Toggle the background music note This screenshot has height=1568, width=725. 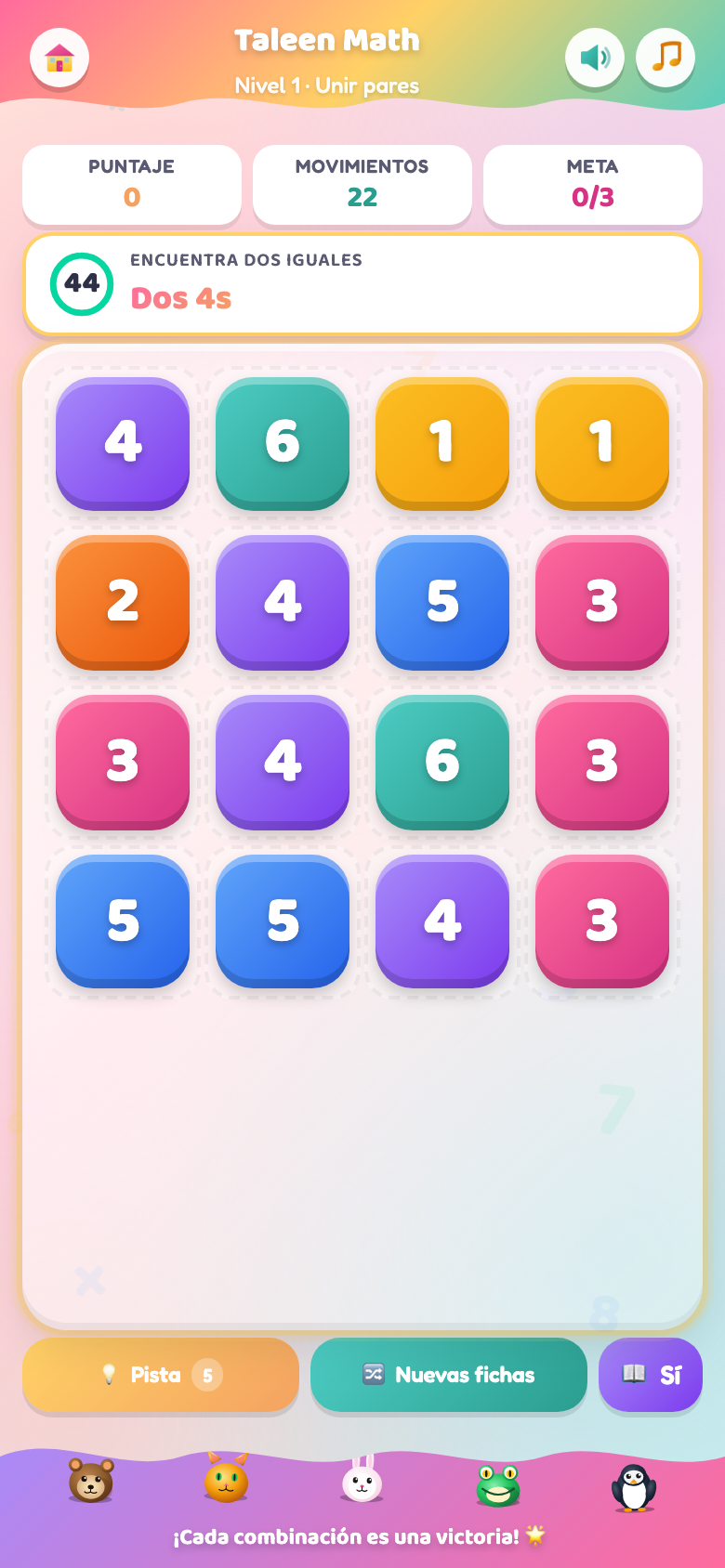coord(666,58)
